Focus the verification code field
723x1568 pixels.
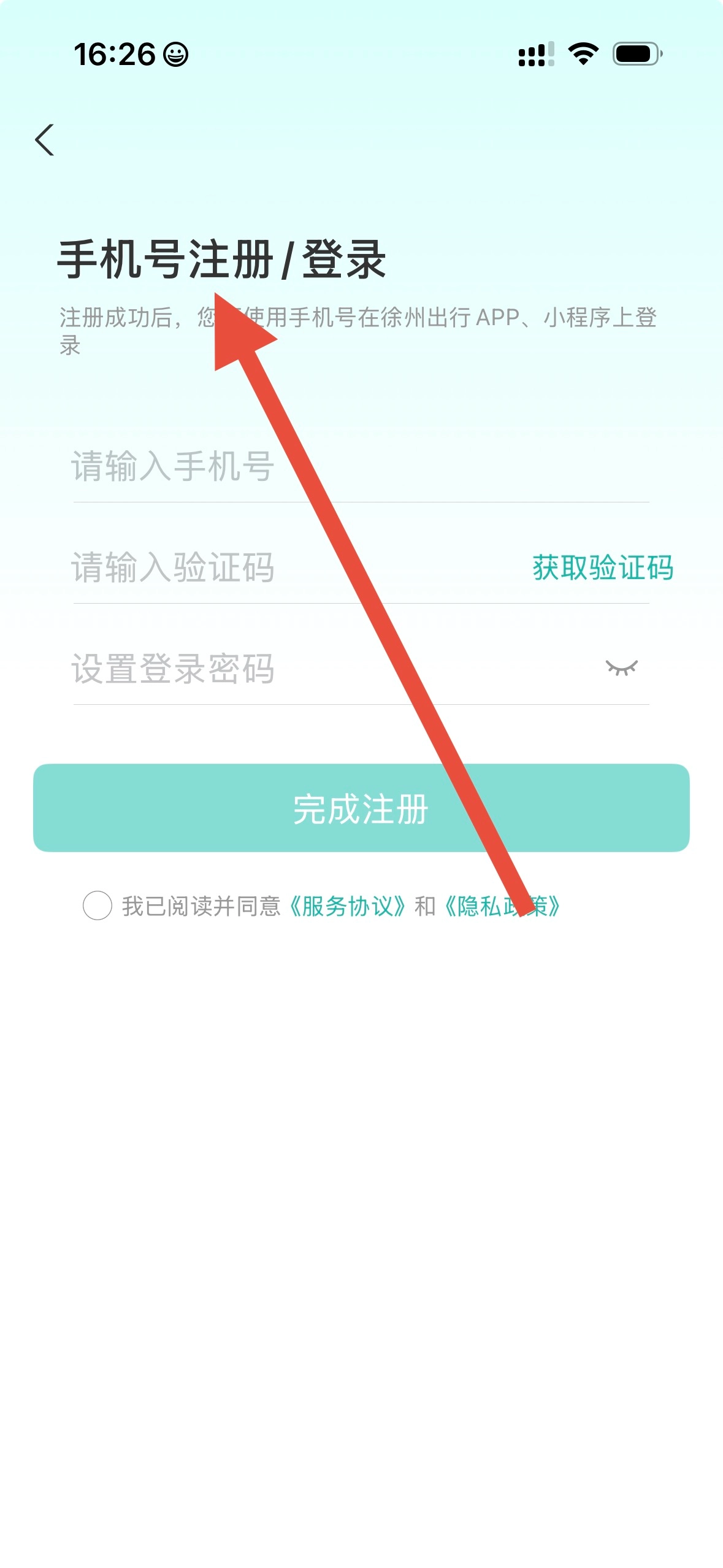click(294, 567)
